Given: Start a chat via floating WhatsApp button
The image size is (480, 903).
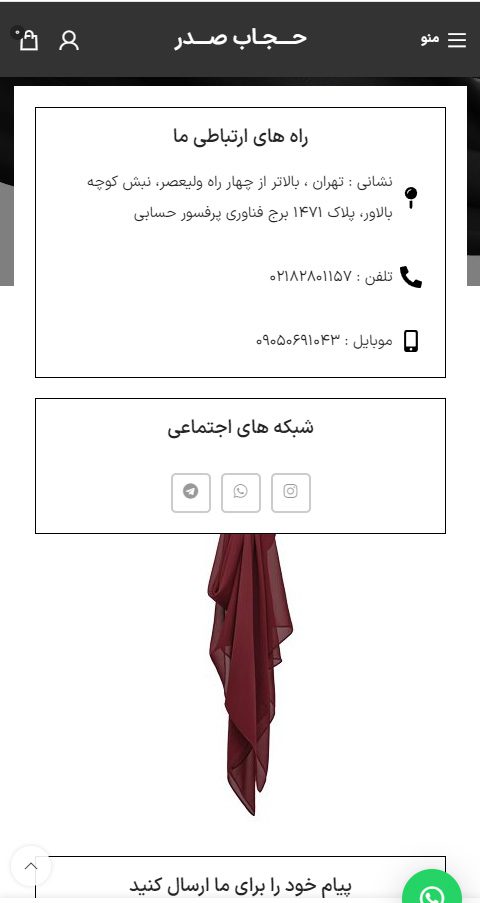Looking at the screenshot, I should click(x=432, y=887).
